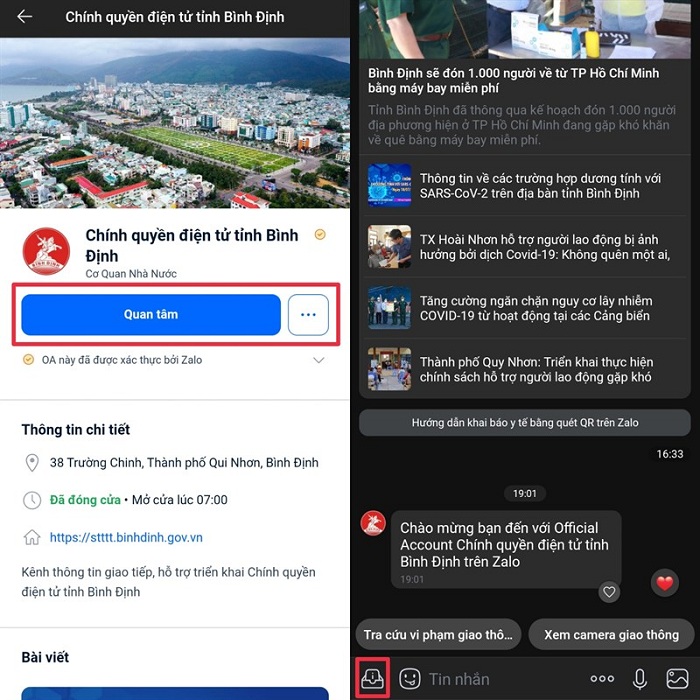Tap the QR health declaration guide chip
This screenshot has width=700, height=700.
[x=524, y=423]
